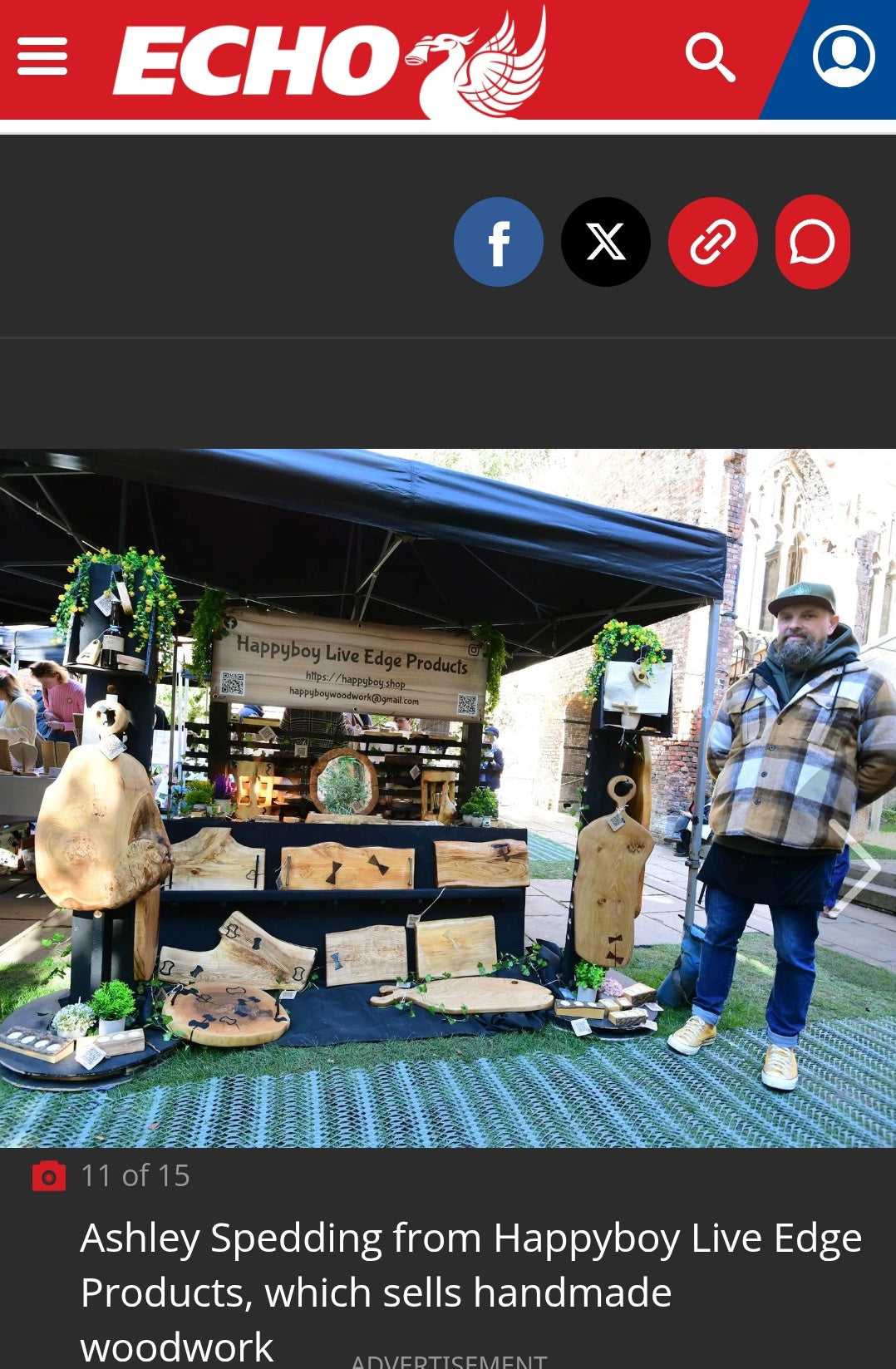
Task: Open the hamburger navigation menu
Action: 42,57
